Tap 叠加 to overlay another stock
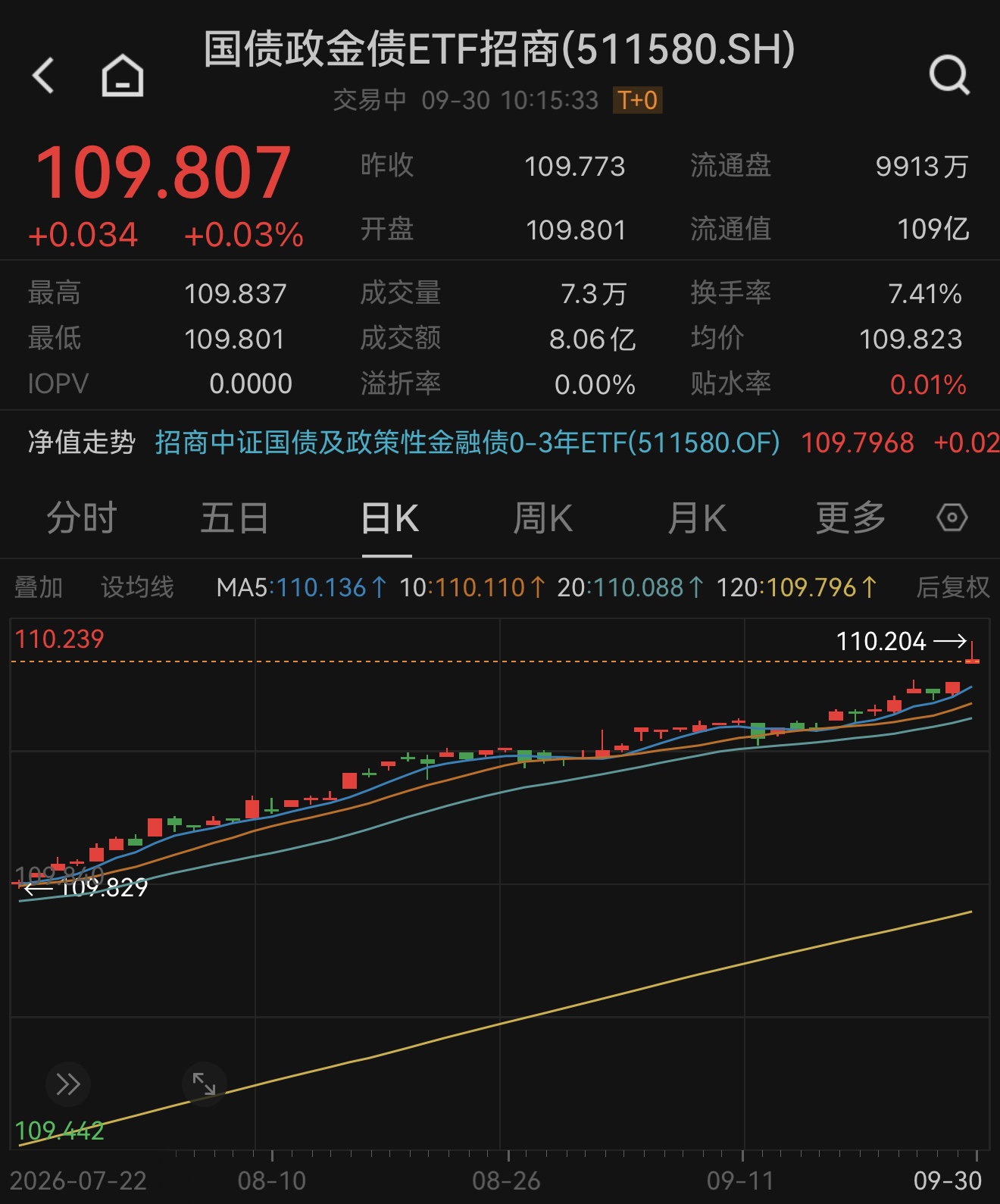The image size is (1000, 1204). 39,587
